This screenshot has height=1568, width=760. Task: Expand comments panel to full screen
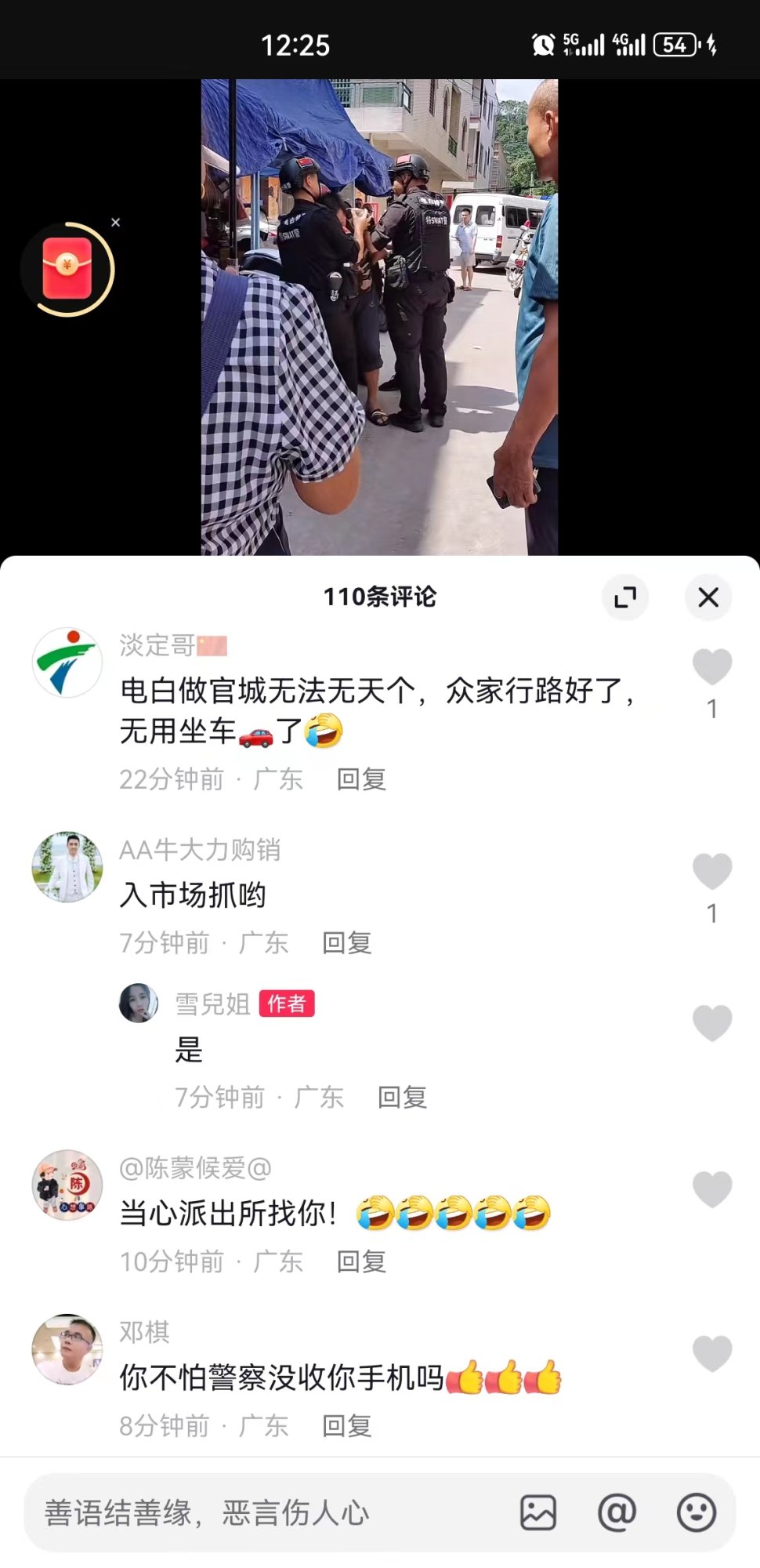point(625,597)
